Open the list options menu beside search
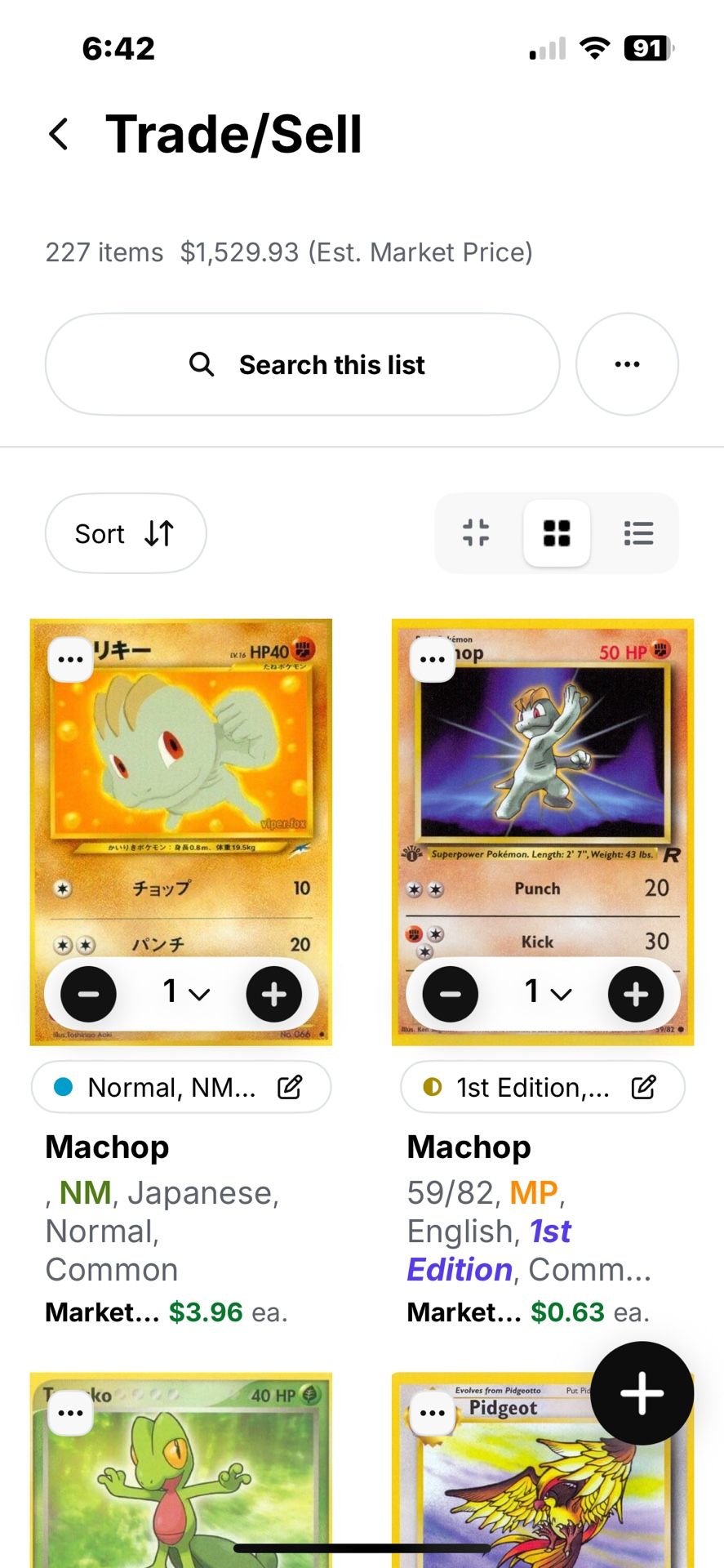Screen dimensions: 724x1568 click(627, 364)
